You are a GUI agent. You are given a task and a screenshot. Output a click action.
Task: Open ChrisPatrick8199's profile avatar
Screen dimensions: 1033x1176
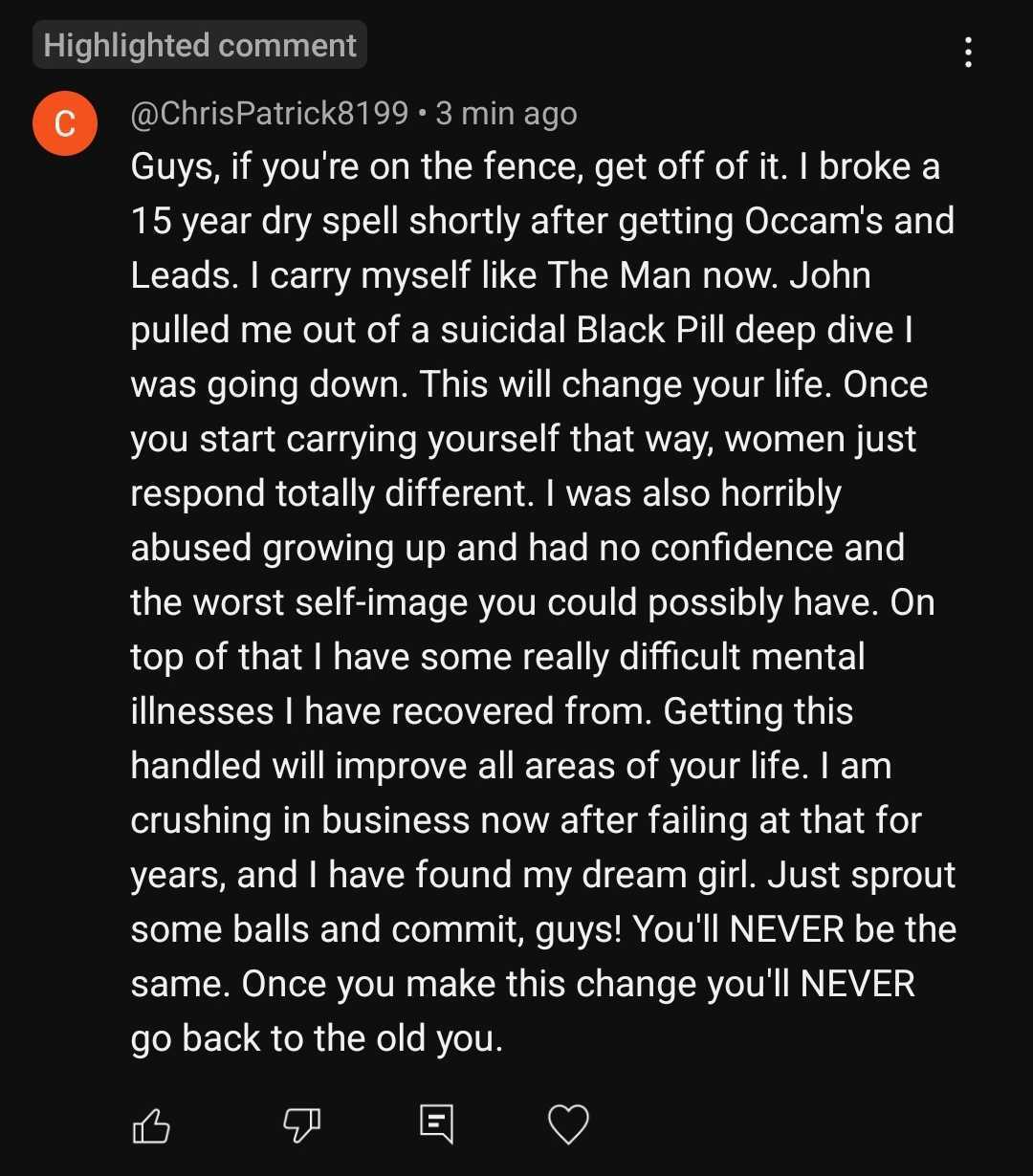tap(65, 123)
